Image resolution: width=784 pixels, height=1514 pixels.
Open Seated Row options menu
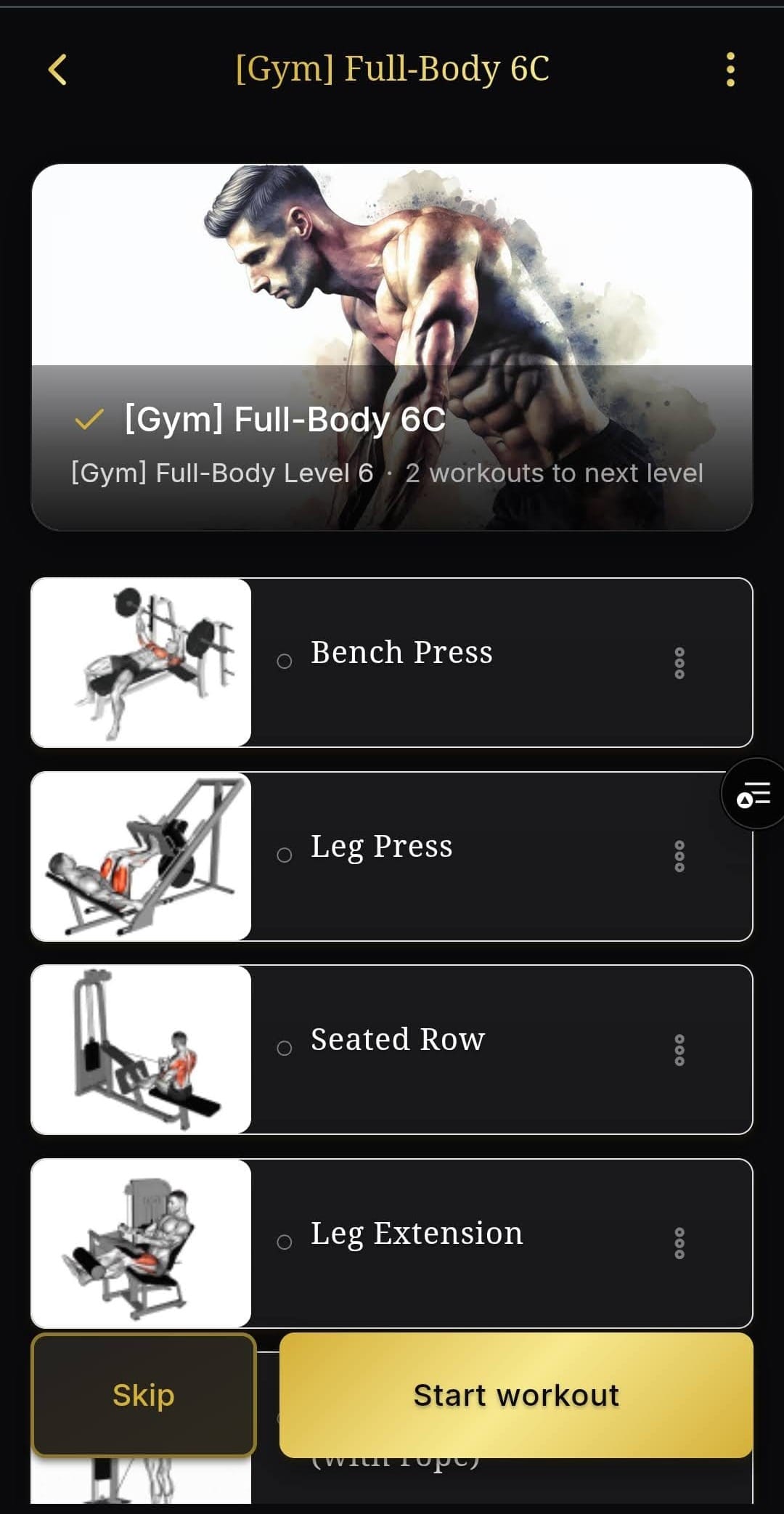click(x=679, y=1050)
